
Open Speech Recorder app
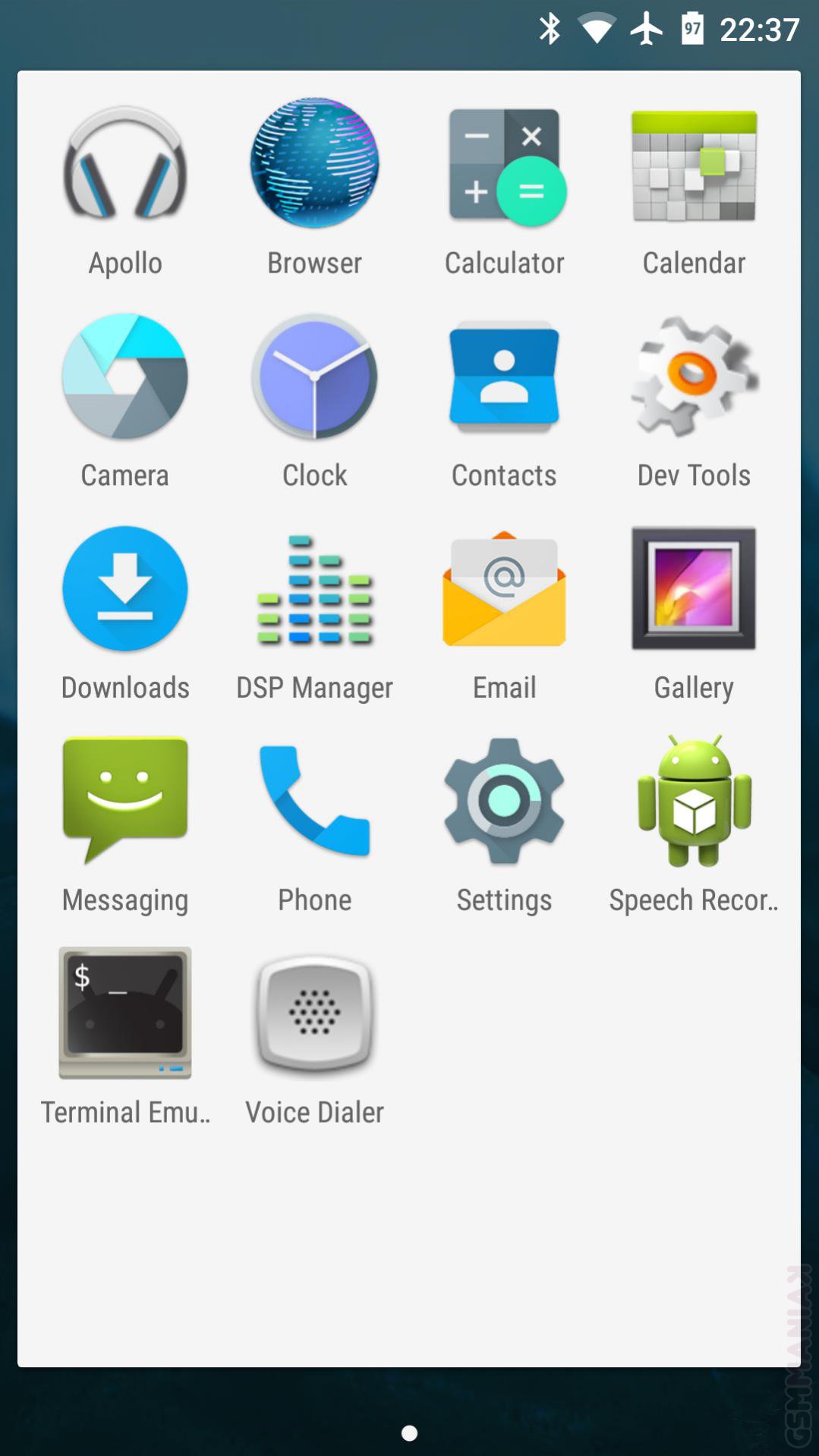[694, 801]
